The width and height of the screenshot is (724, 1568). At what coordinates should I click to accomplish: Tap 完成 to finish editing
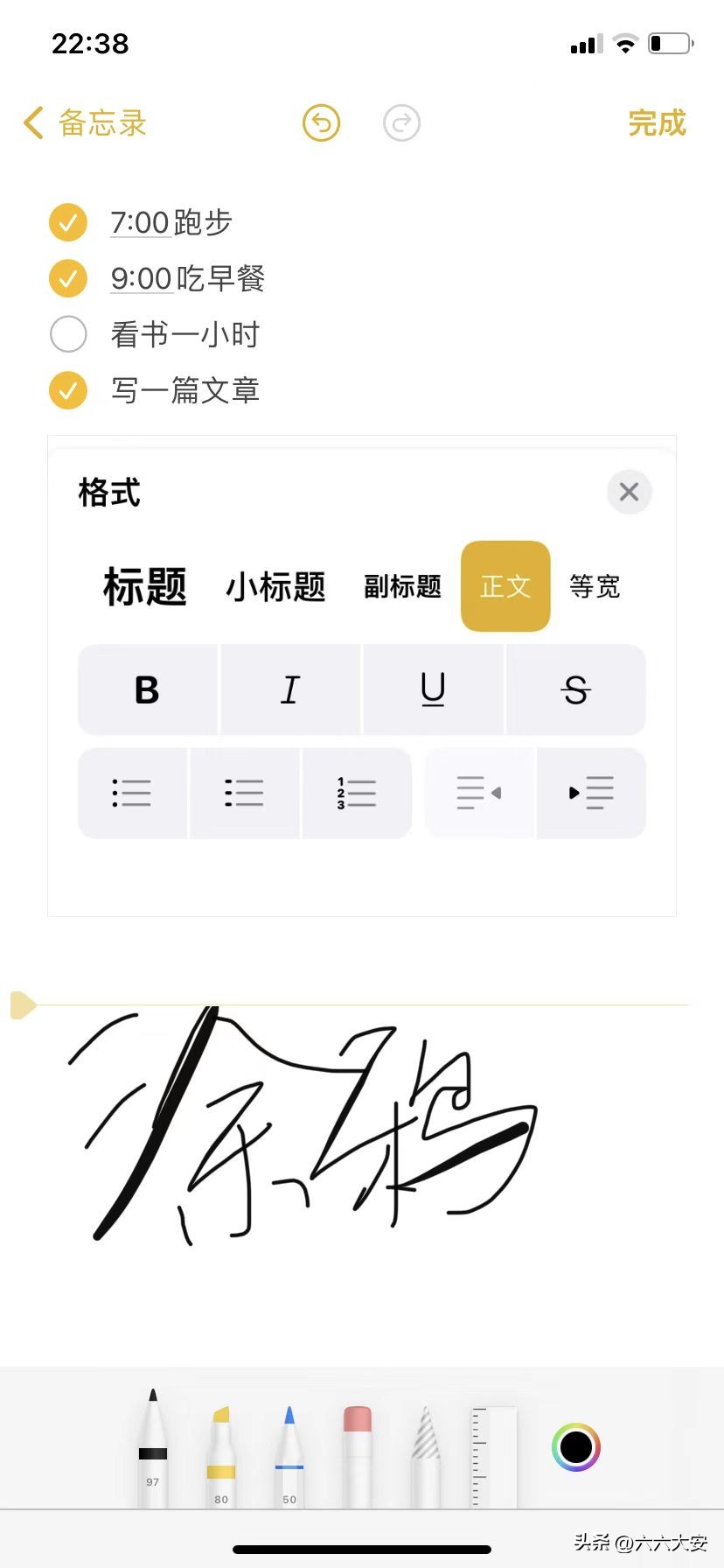[658, 123]
